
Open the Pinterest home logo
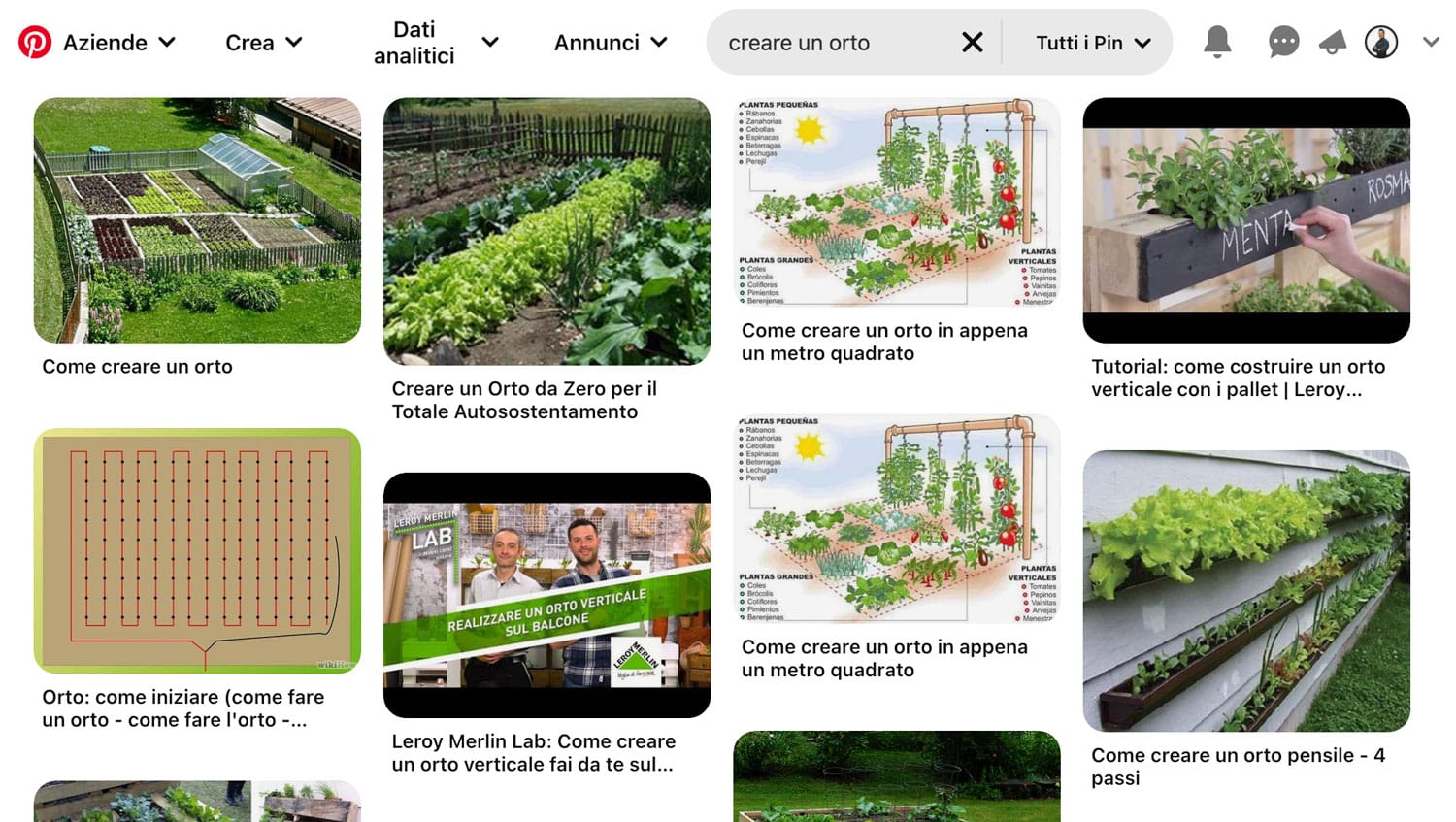35,43
